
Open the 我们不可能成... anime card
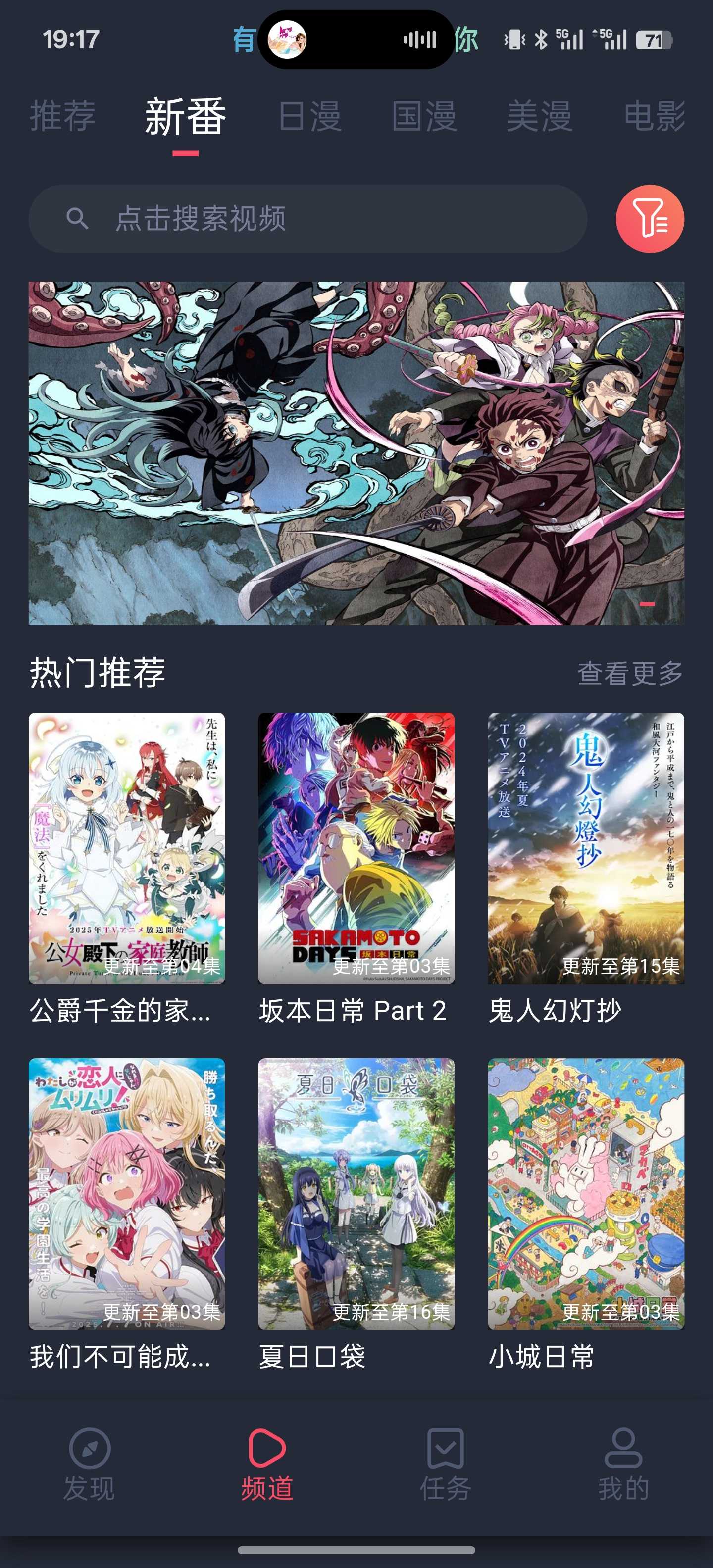[127, 1193]
